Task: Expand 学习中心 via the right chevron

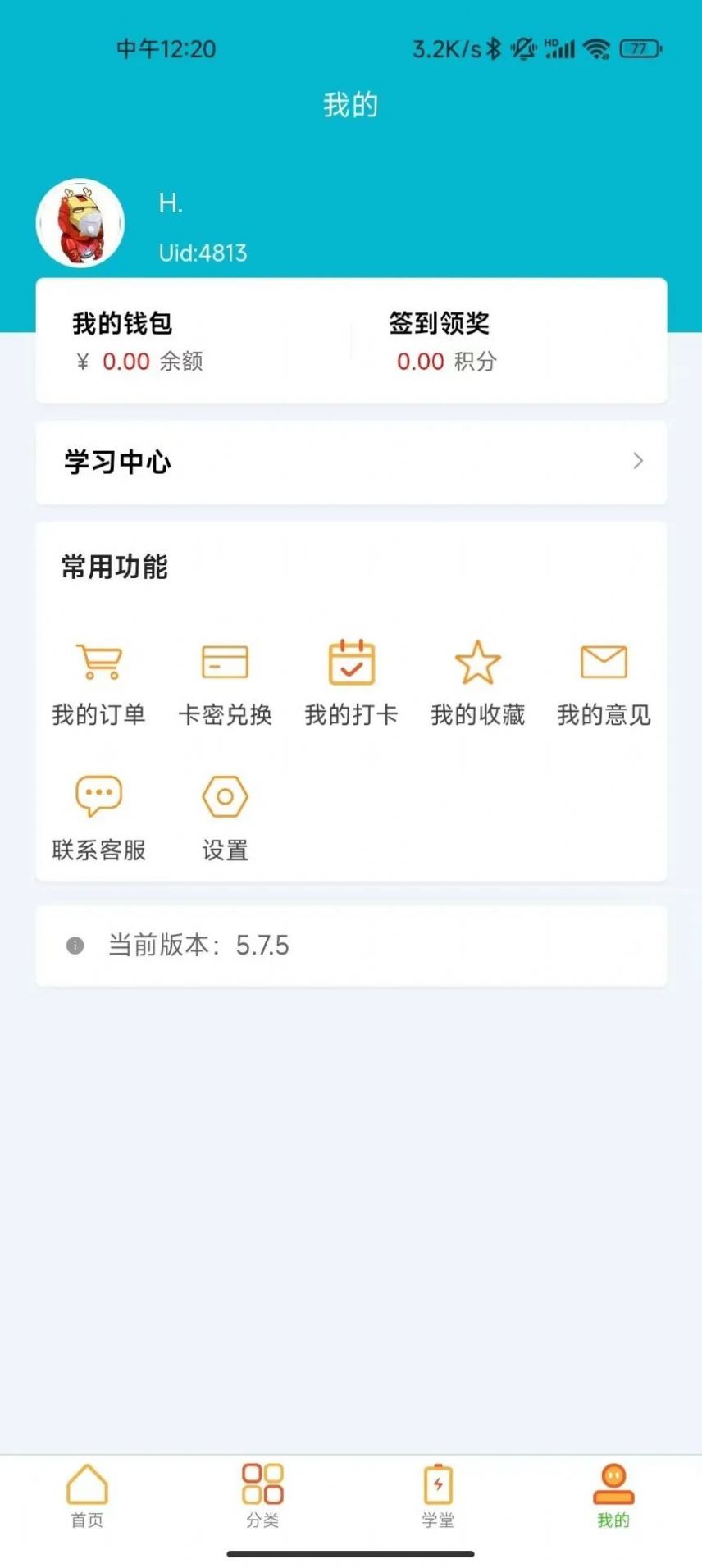Action: [x=638, y=462]
